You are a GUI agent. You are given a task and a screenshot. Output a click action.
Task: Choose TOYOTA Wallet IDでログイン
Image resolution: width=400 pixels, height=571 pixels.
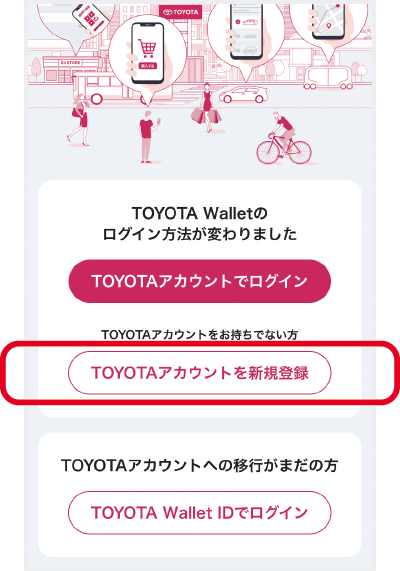click(200, 513)
